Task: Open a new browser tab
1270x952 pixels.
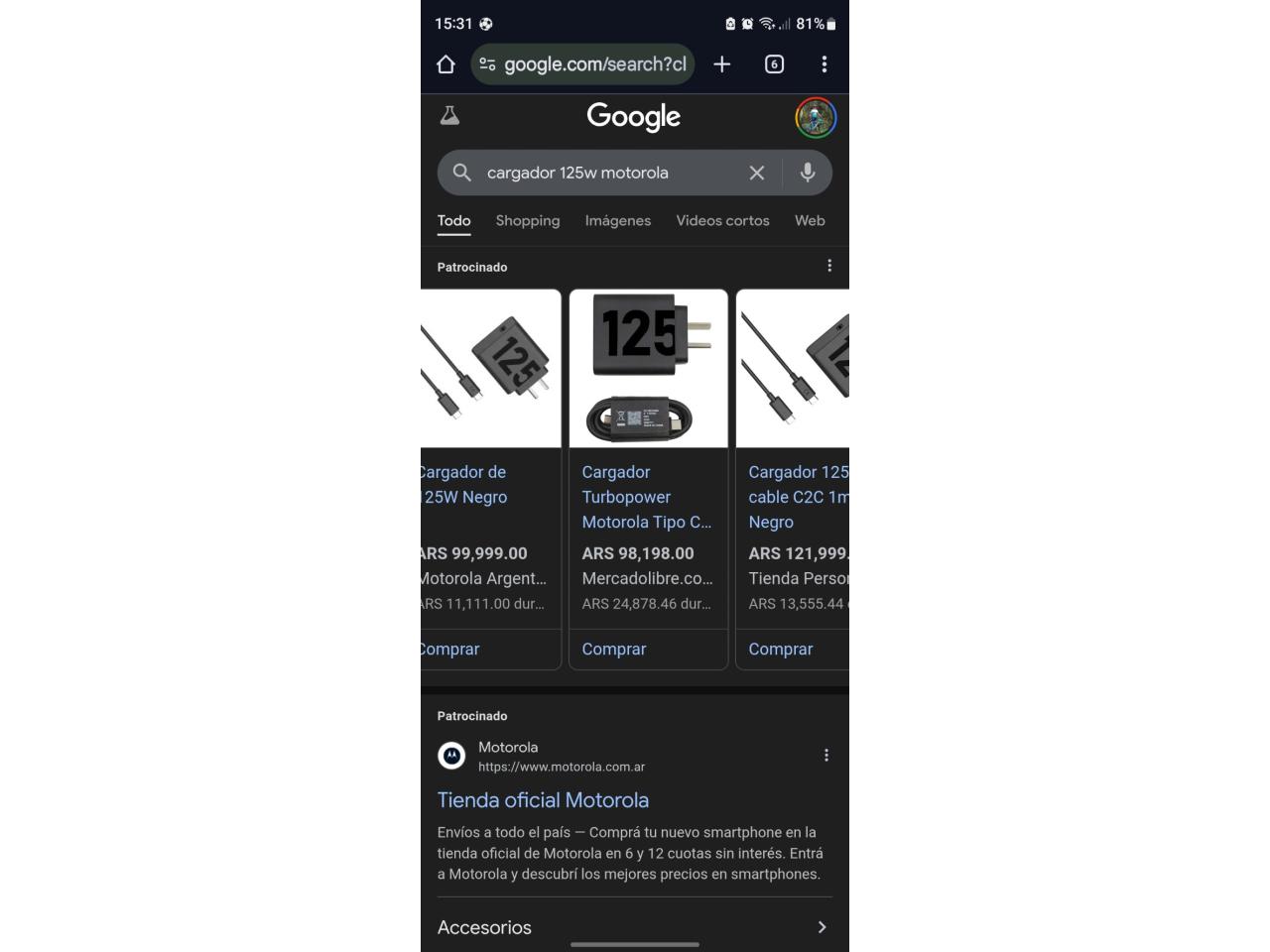Action: (x=722, y=64)
